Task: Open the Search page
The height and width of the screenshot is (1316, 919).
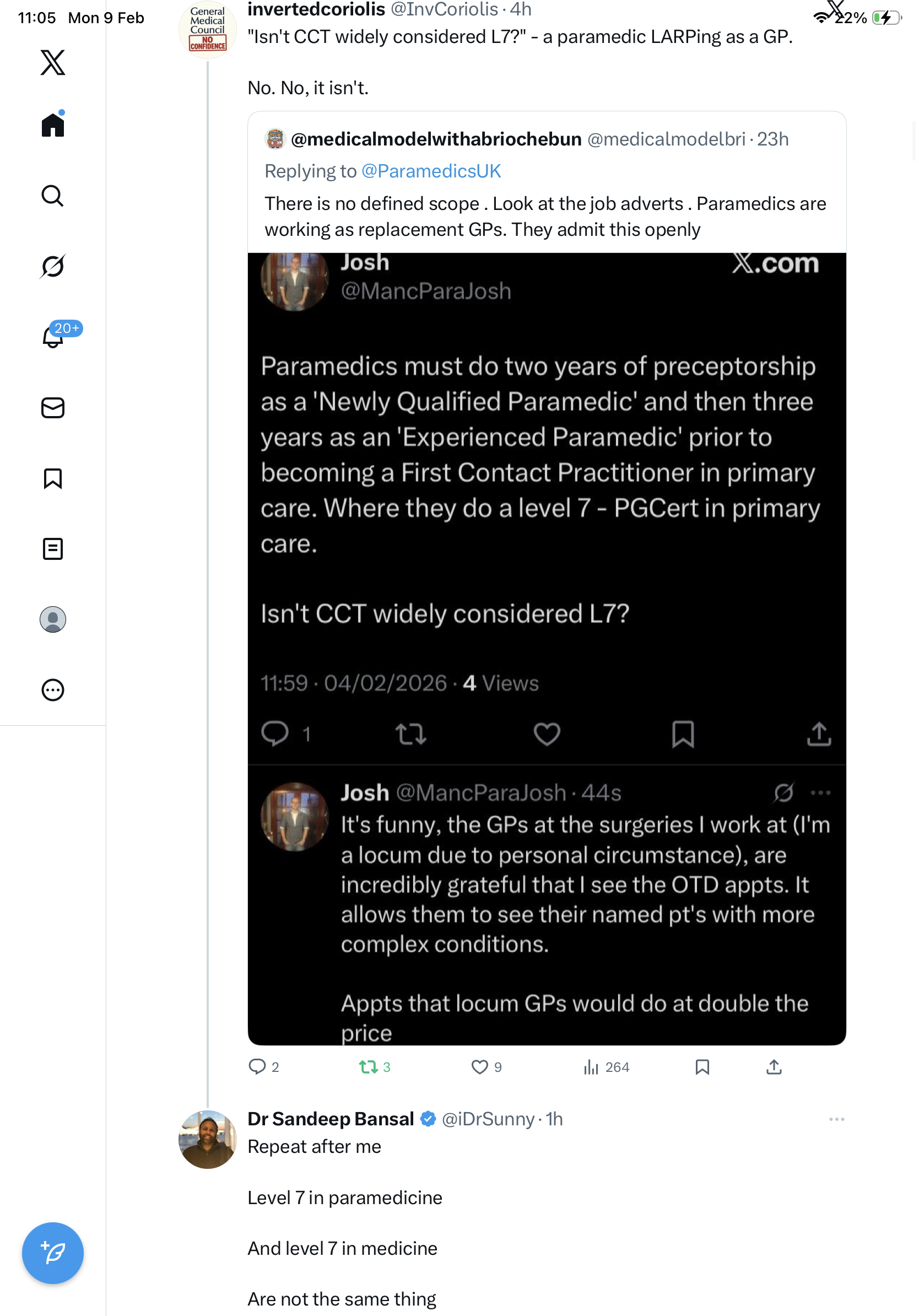Action: point(53,196)
